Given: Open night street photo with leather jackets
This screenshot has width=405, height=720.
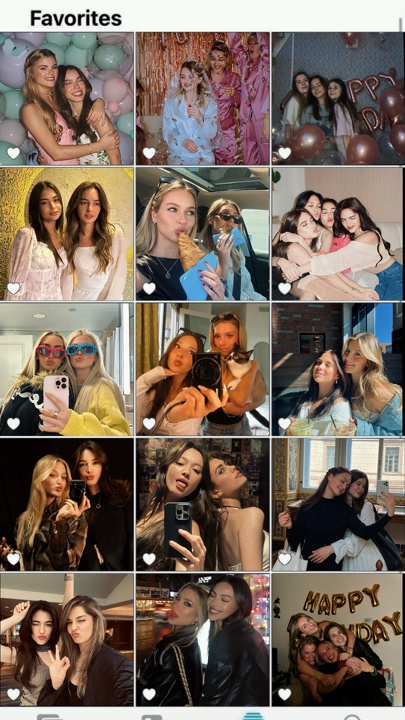Looking at the screenshot, I should coord(202,640).
